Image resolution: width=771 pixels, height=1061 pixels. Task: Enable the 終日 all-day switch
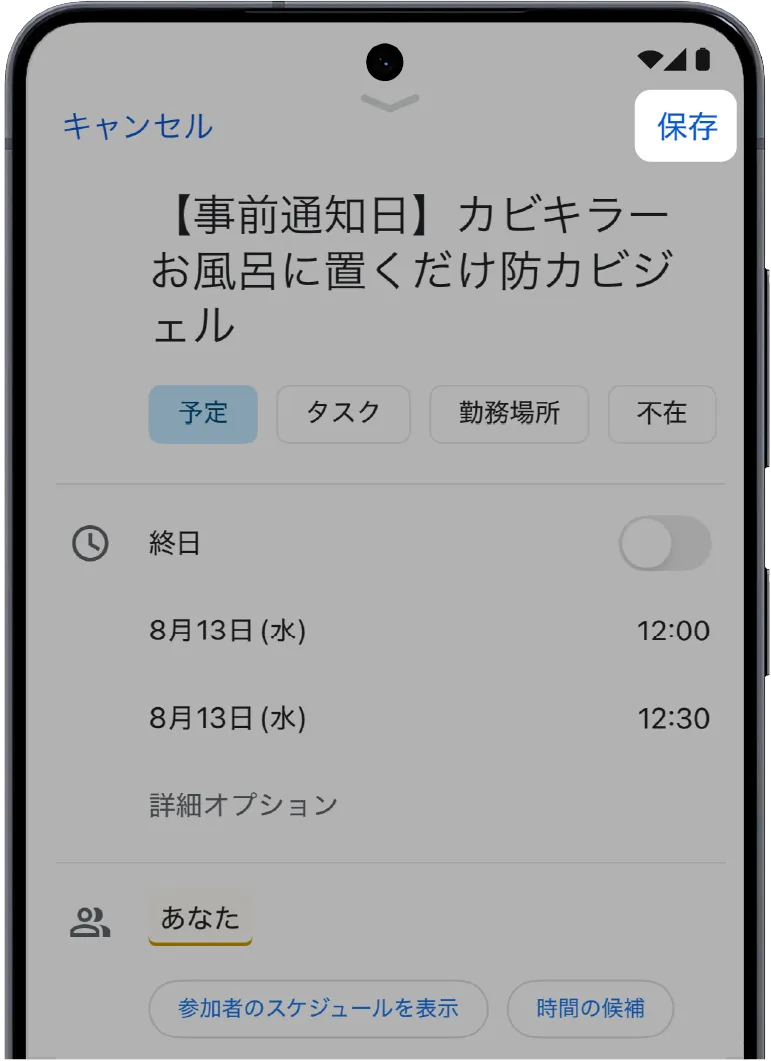tap(664, 544)
